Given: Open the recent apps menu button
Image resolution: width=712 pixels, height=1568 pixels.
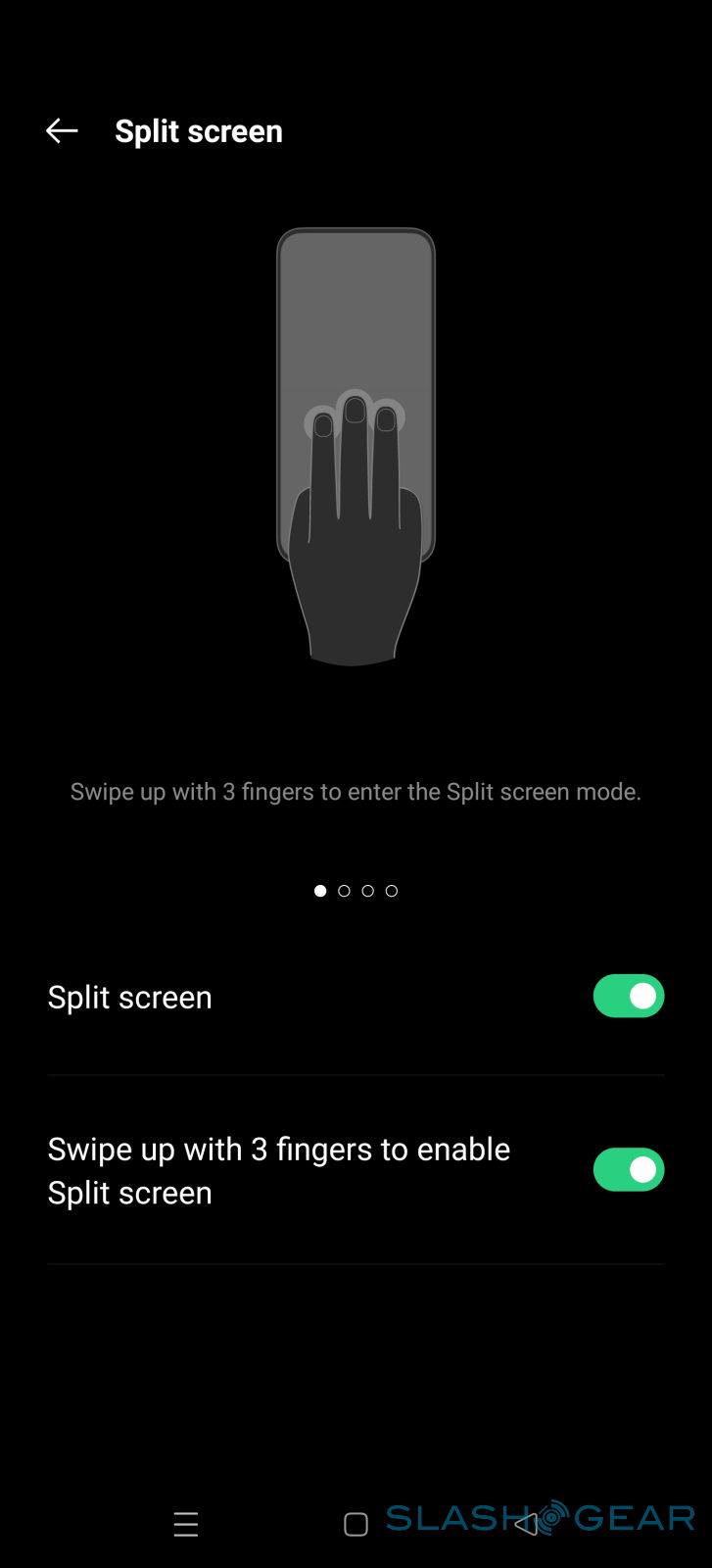Looking at the screenshot, I should coord(186,1524).
